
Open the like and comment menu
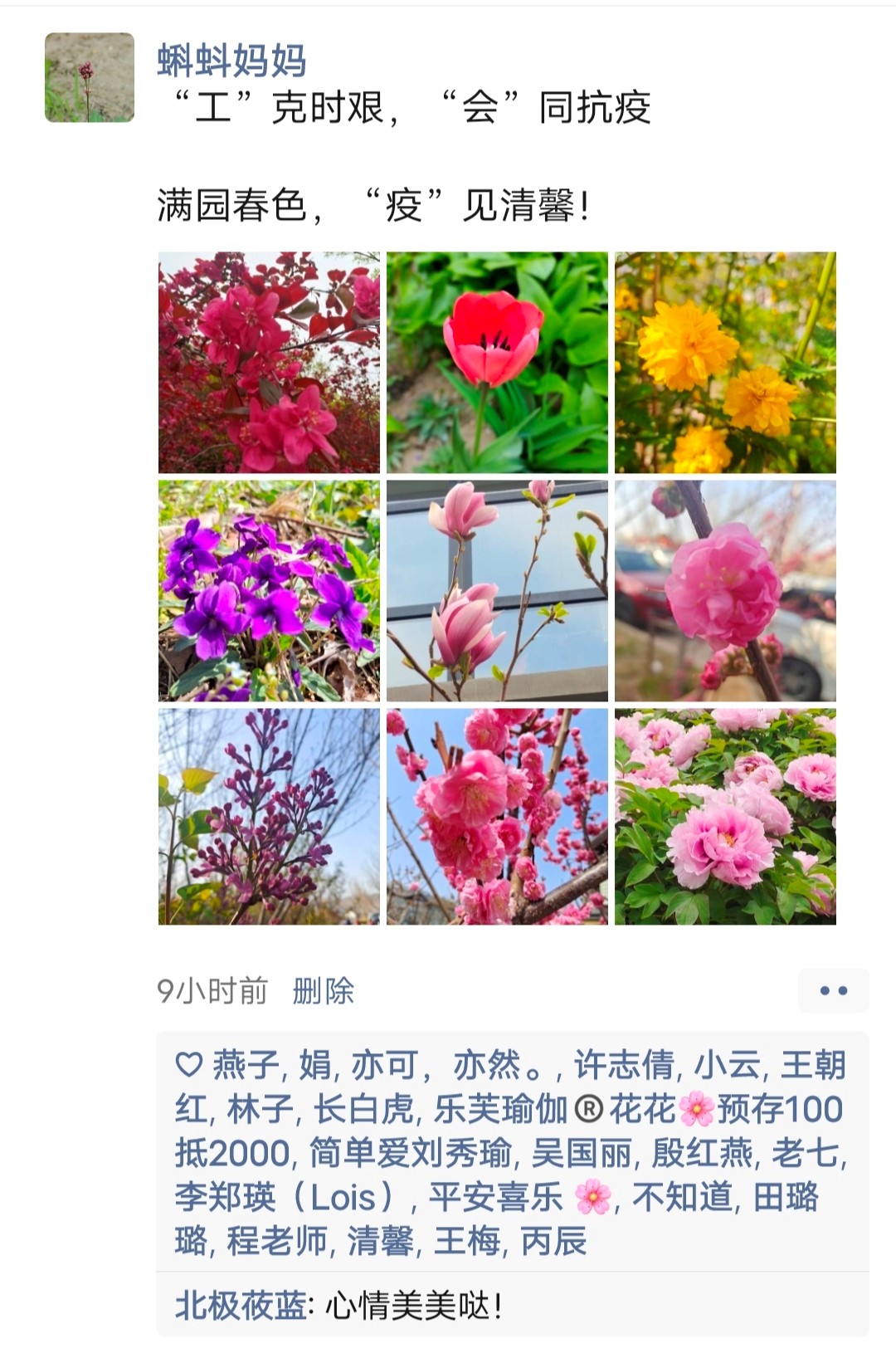(x=833, y=990)
